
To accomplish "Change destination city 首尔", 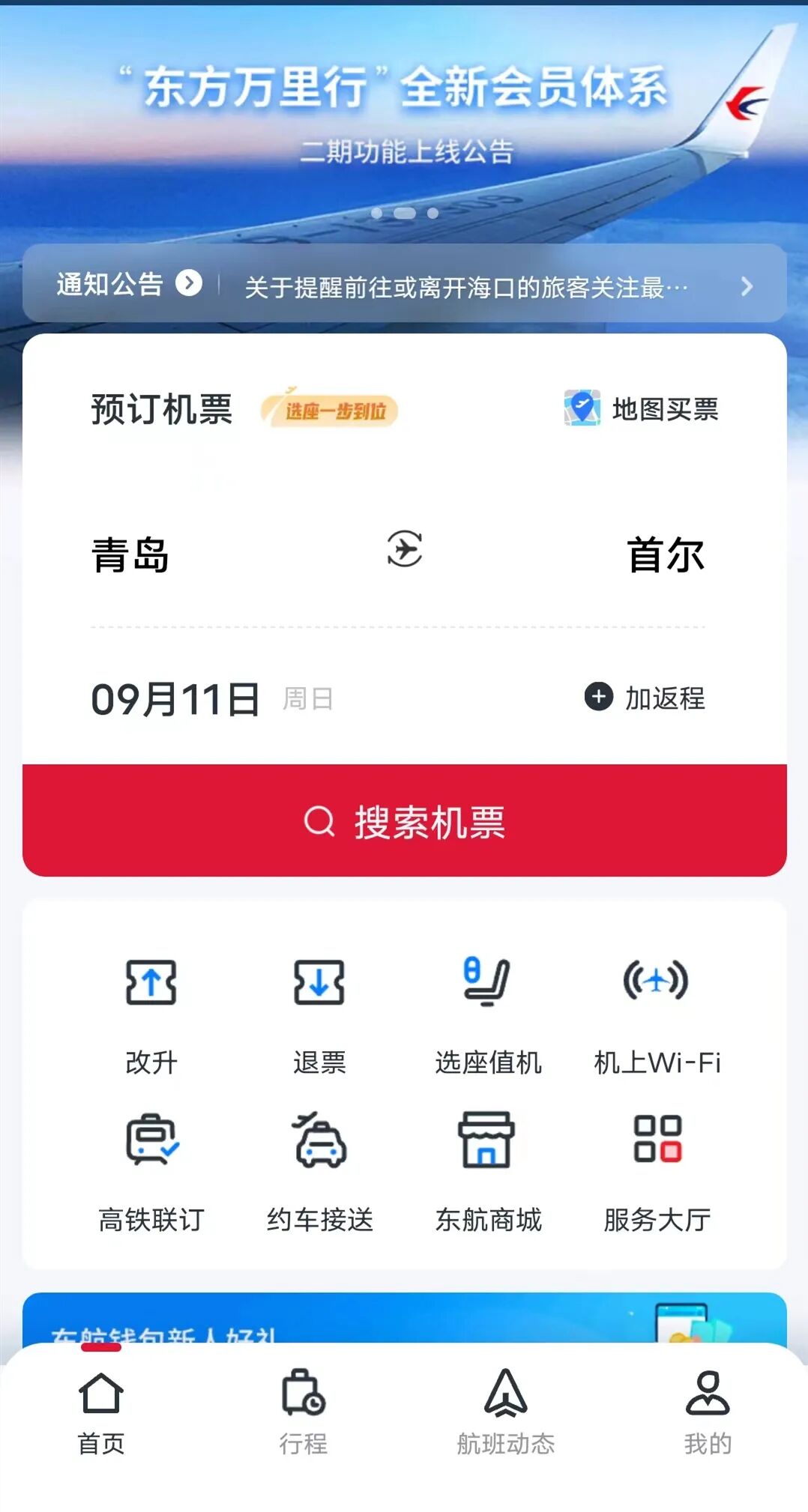I will 666,555.
